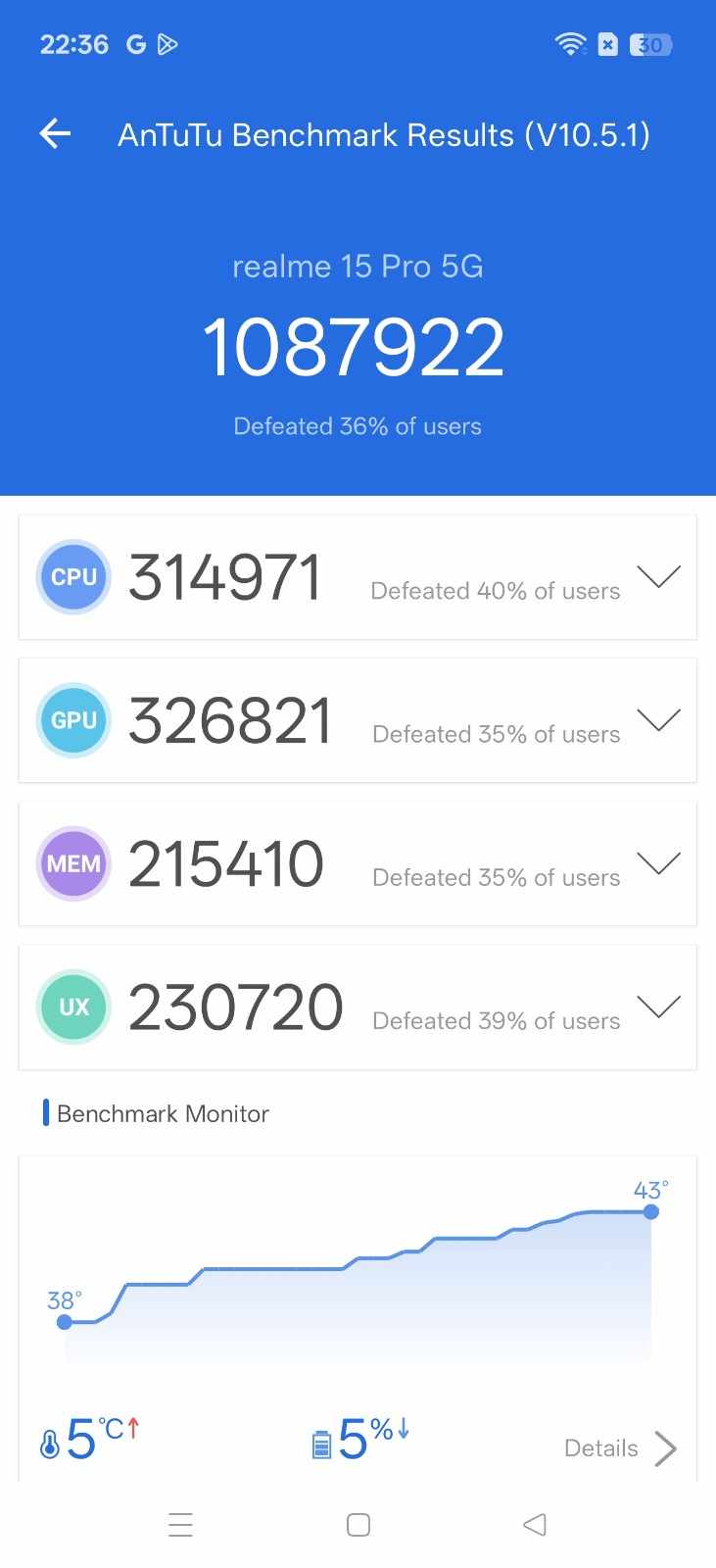Open Benchmark Monitor details
The image size is (716, 1568).
point(620,1447)
